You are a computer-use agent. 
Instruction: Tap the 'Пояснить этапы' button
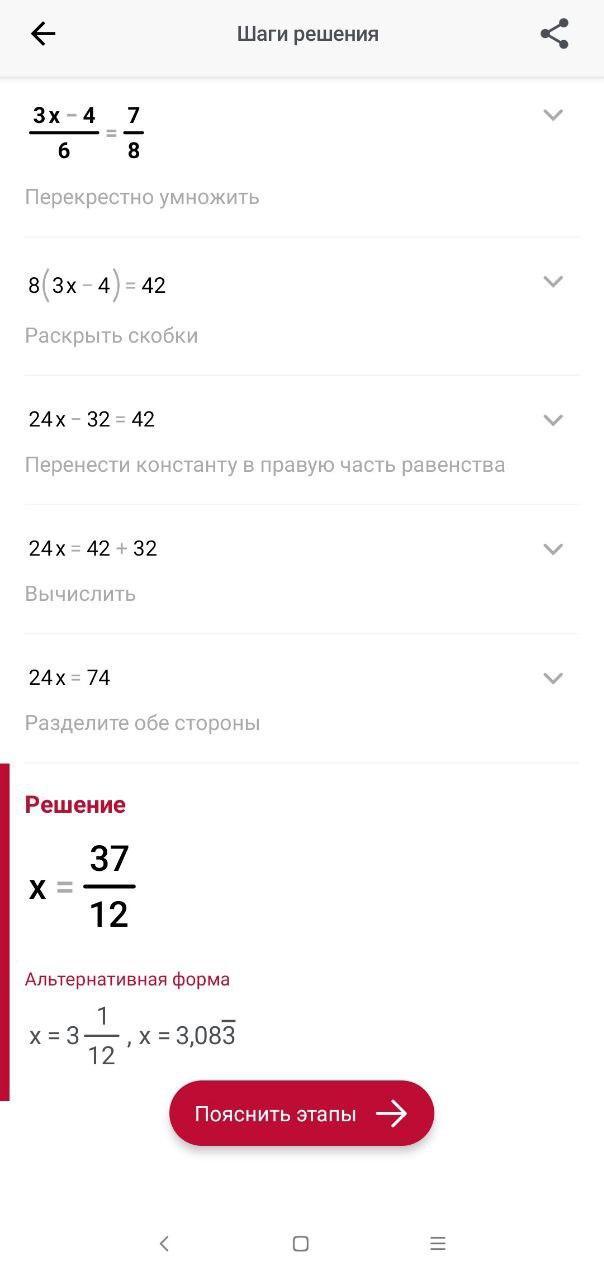(301, 1113)
